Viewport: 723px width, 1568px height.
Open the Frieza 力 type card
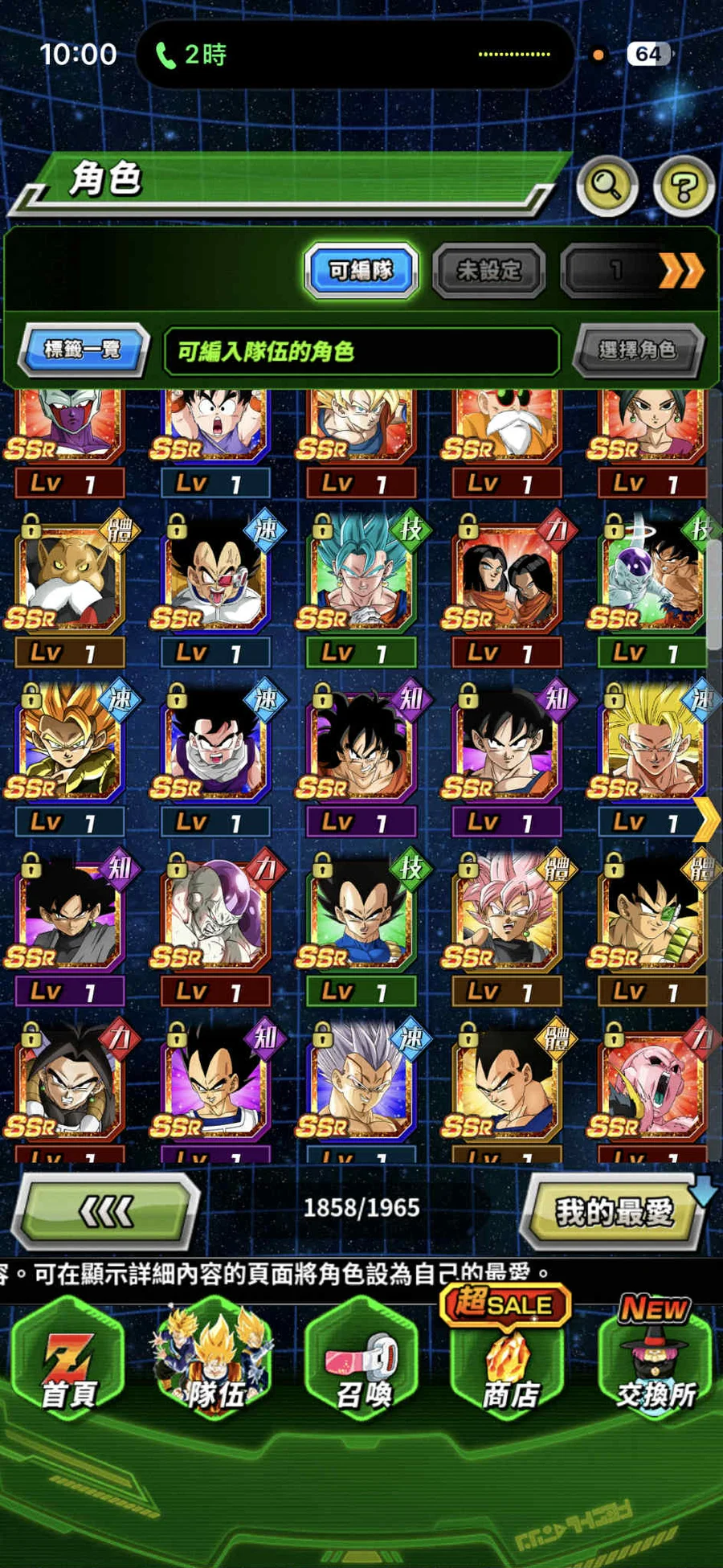(x=214, y=912)
